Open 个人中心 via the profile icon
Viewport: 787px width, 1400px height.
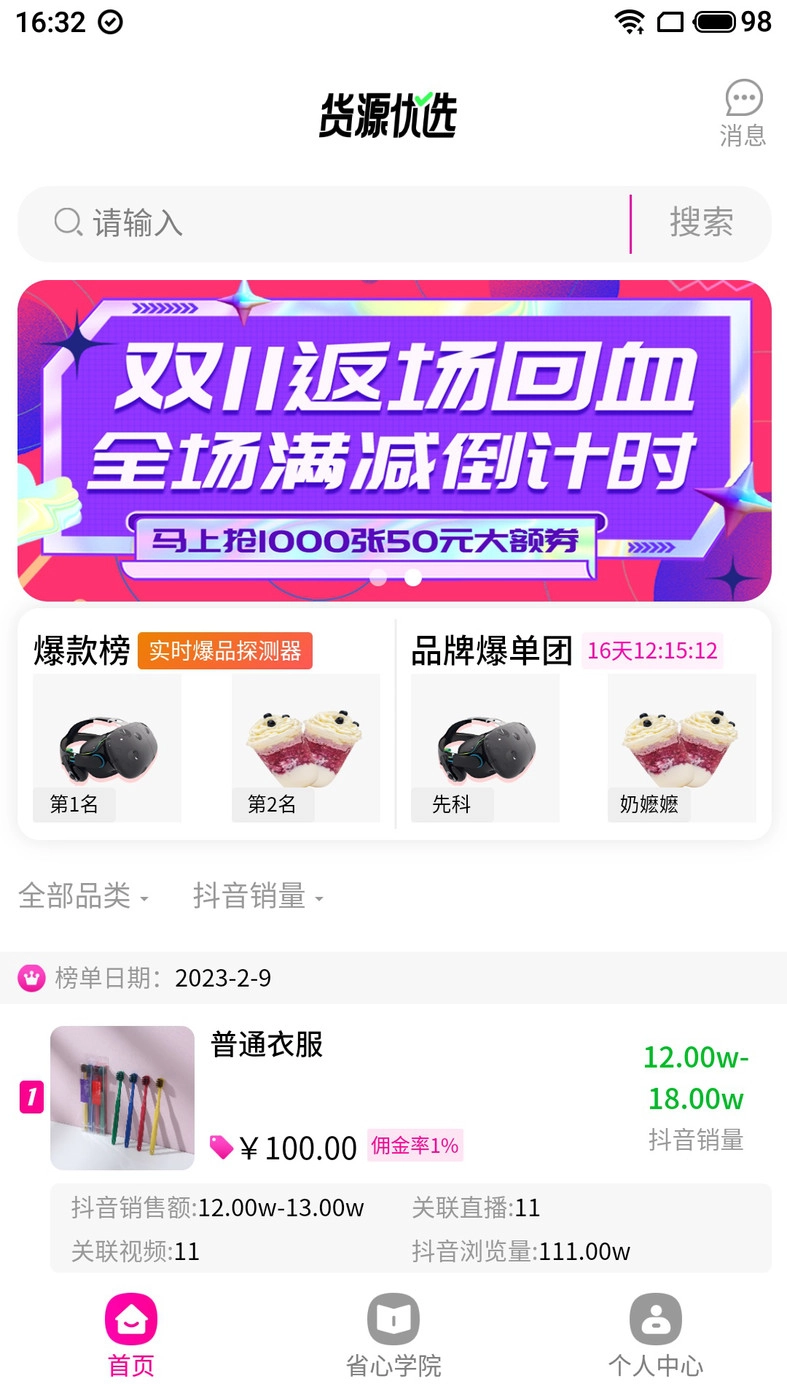pos(656,1318)
